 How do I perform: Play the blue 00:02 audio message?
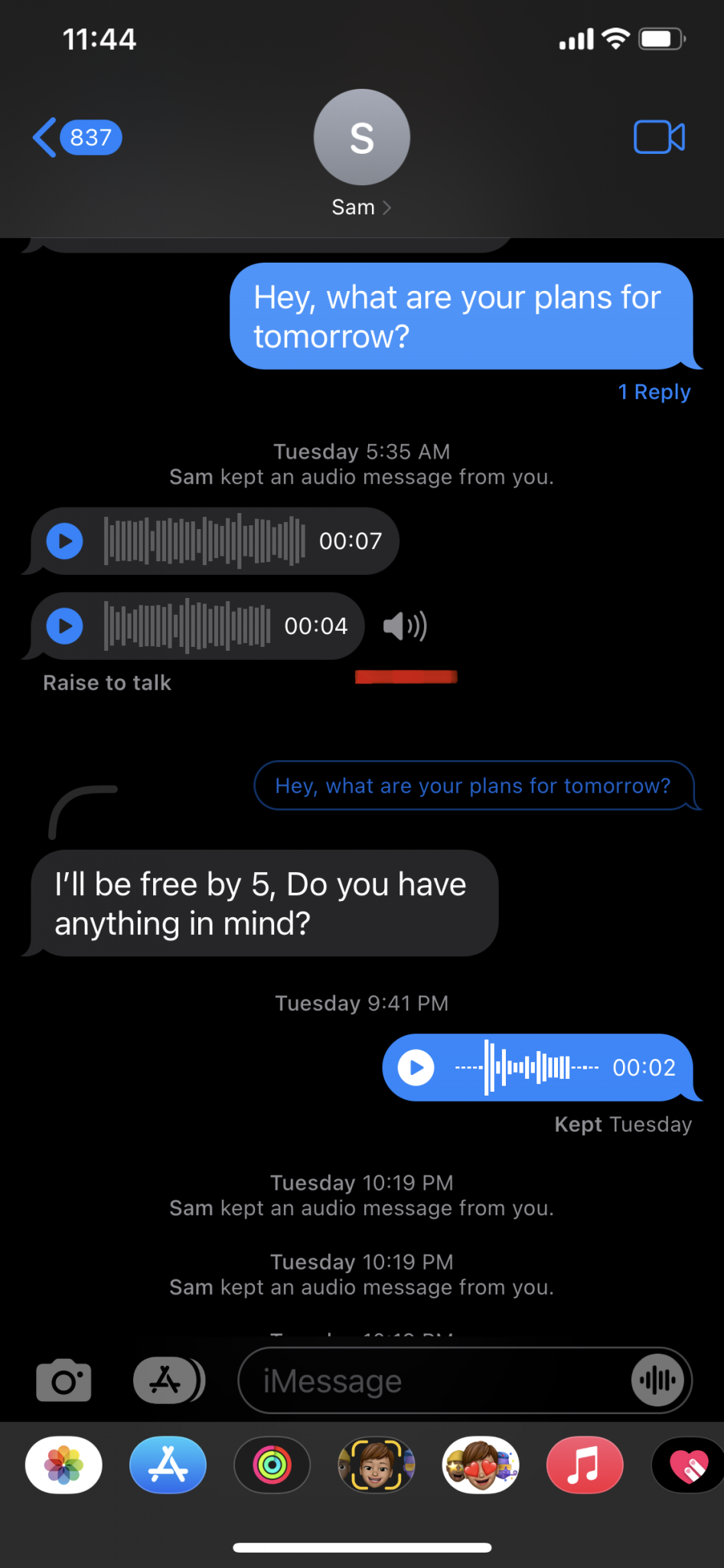click(x=416, y=1067)
